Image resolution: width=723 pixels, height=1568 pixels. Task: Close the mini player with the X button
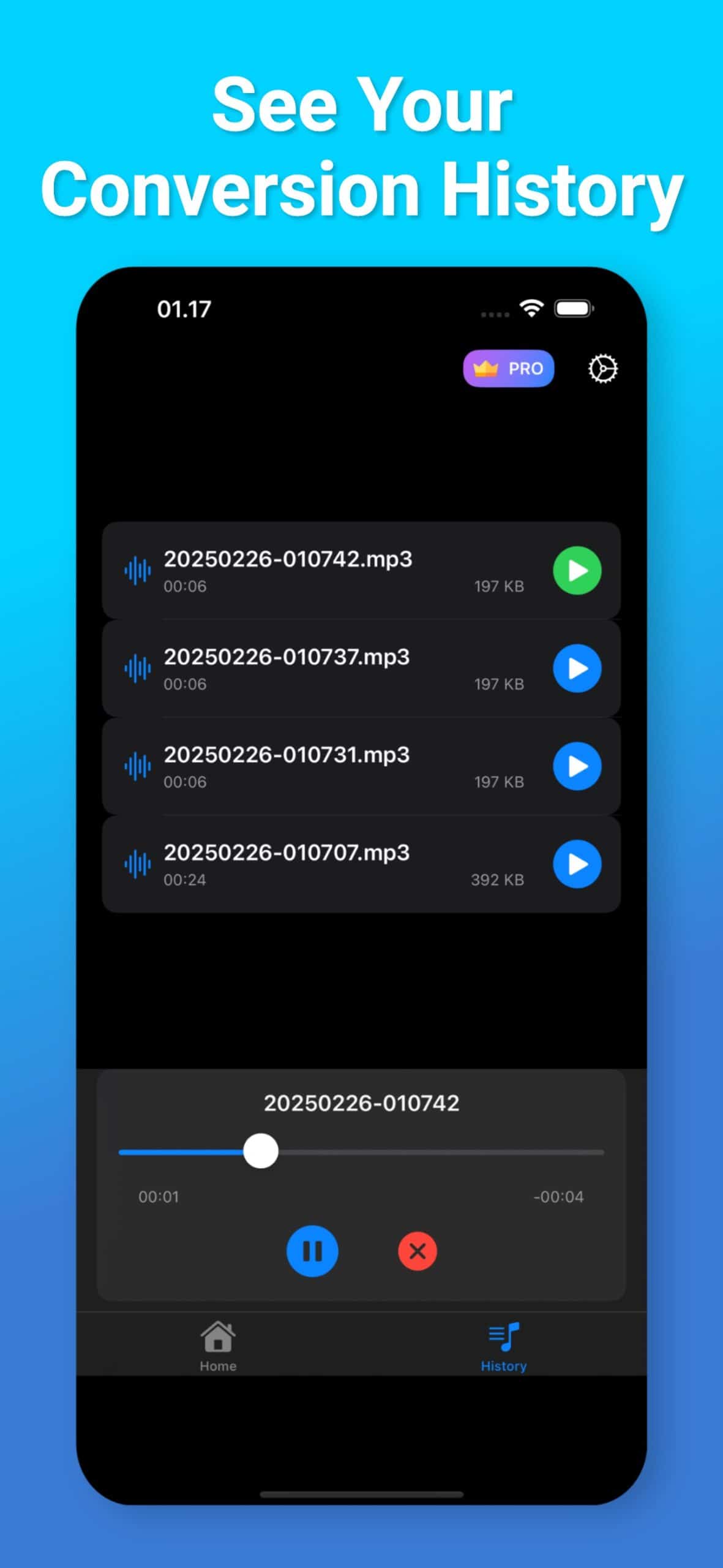(417, 1251)
